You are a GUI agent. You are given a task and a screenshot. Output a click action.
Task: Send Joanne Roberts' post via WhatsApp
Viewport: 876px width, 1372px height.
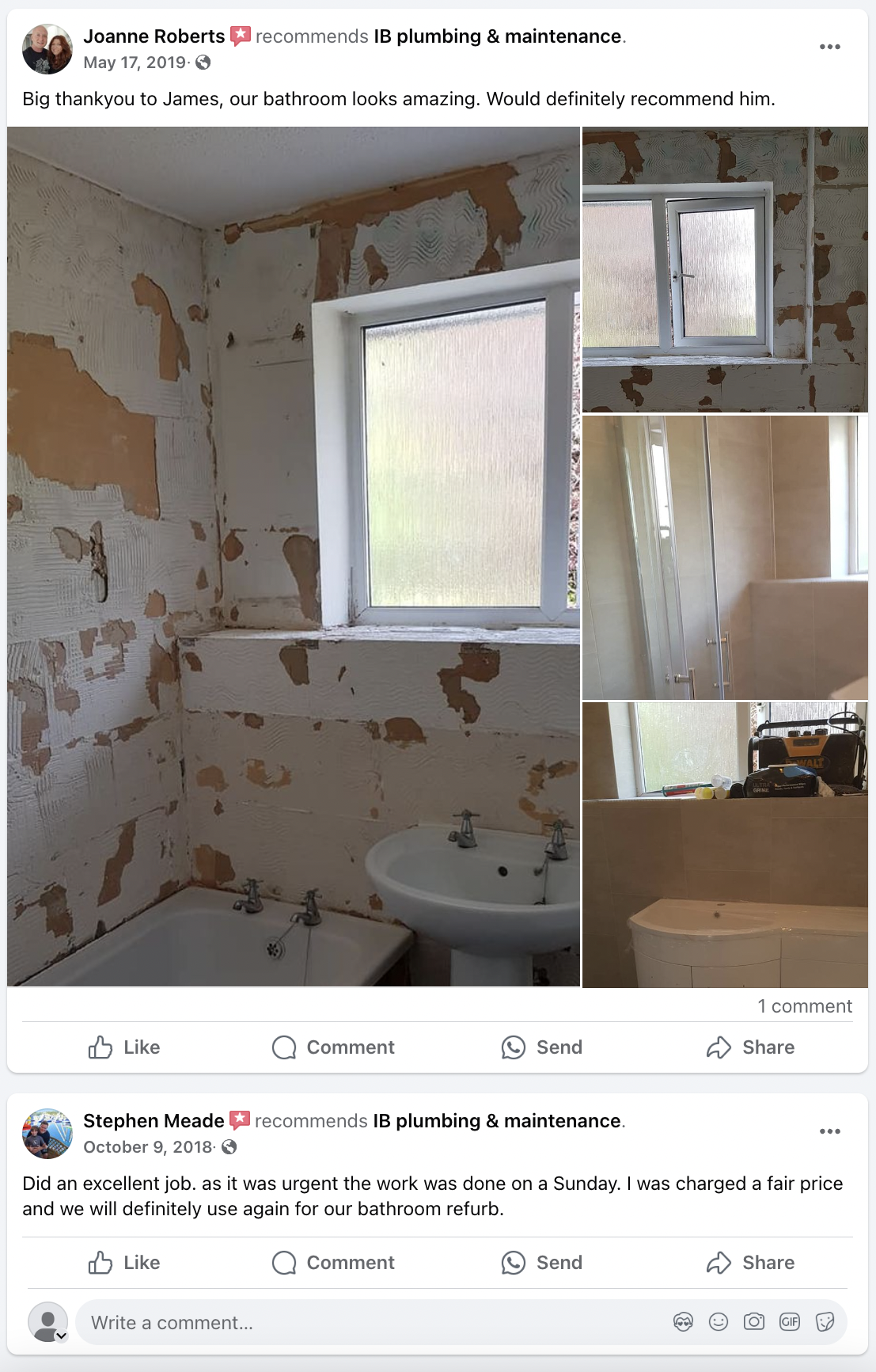point(542,1047)
